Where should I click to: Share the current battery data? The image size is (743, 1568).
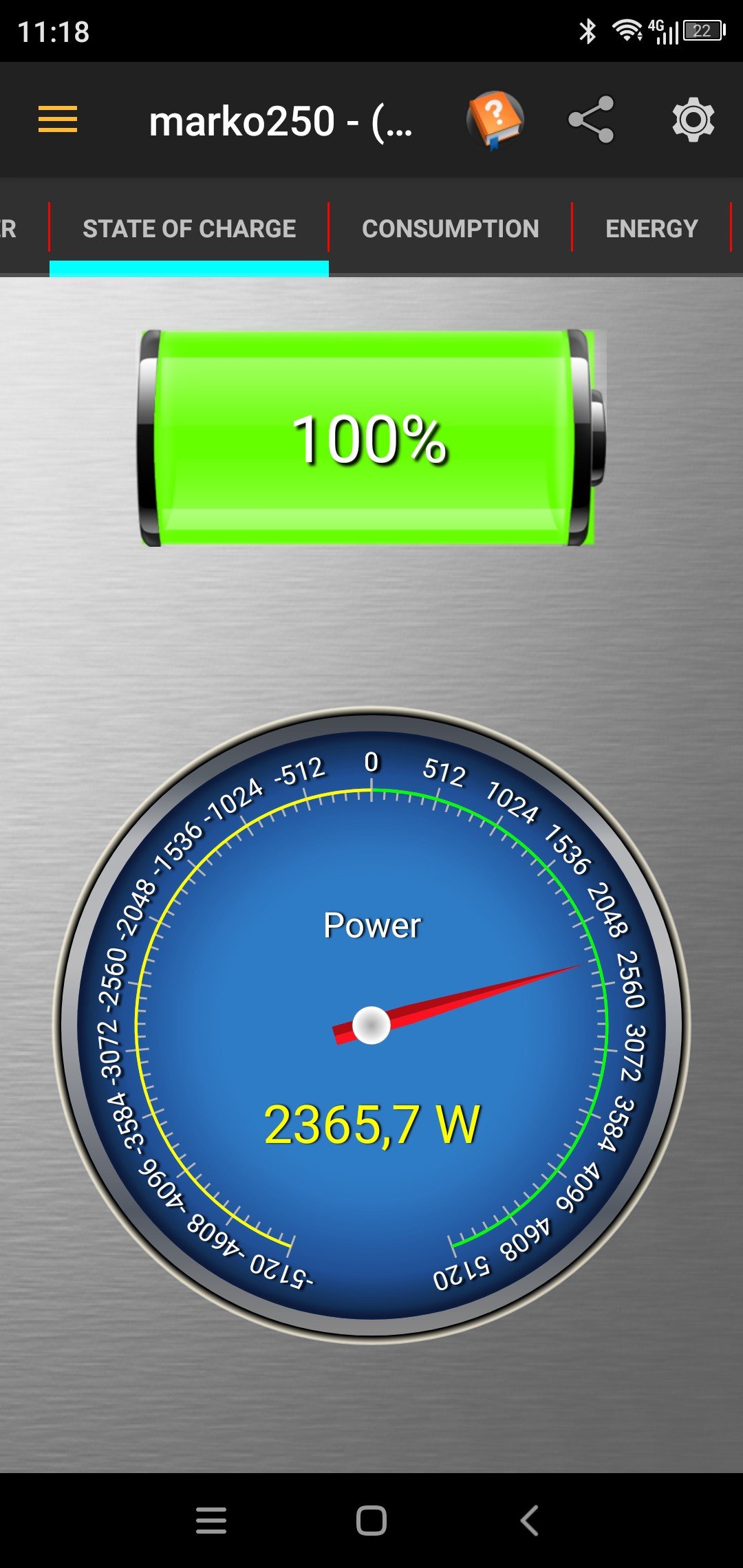coord(591,120)
